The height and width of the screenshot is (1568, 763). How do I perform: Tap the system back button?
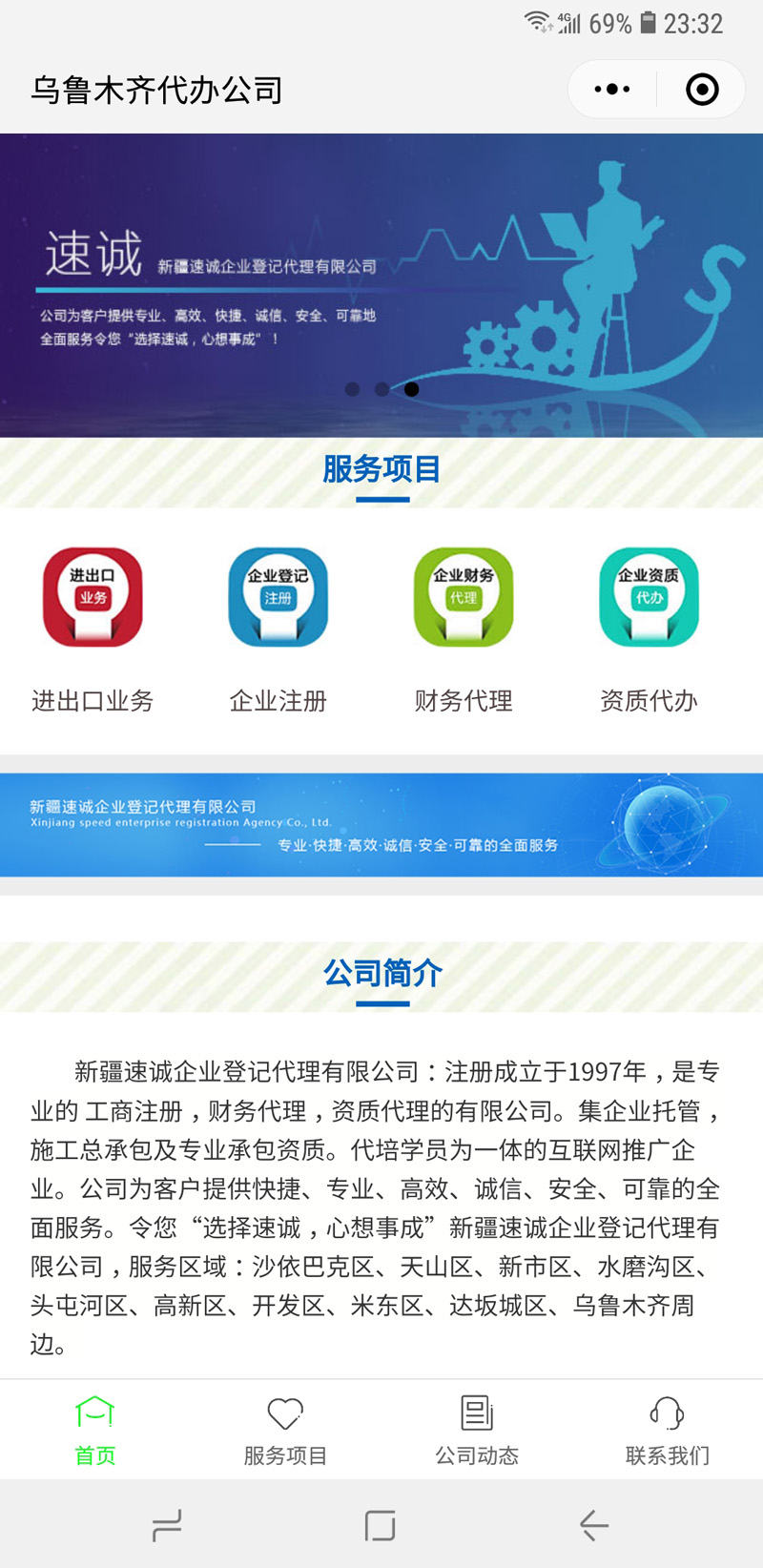tap(593, 1525)
